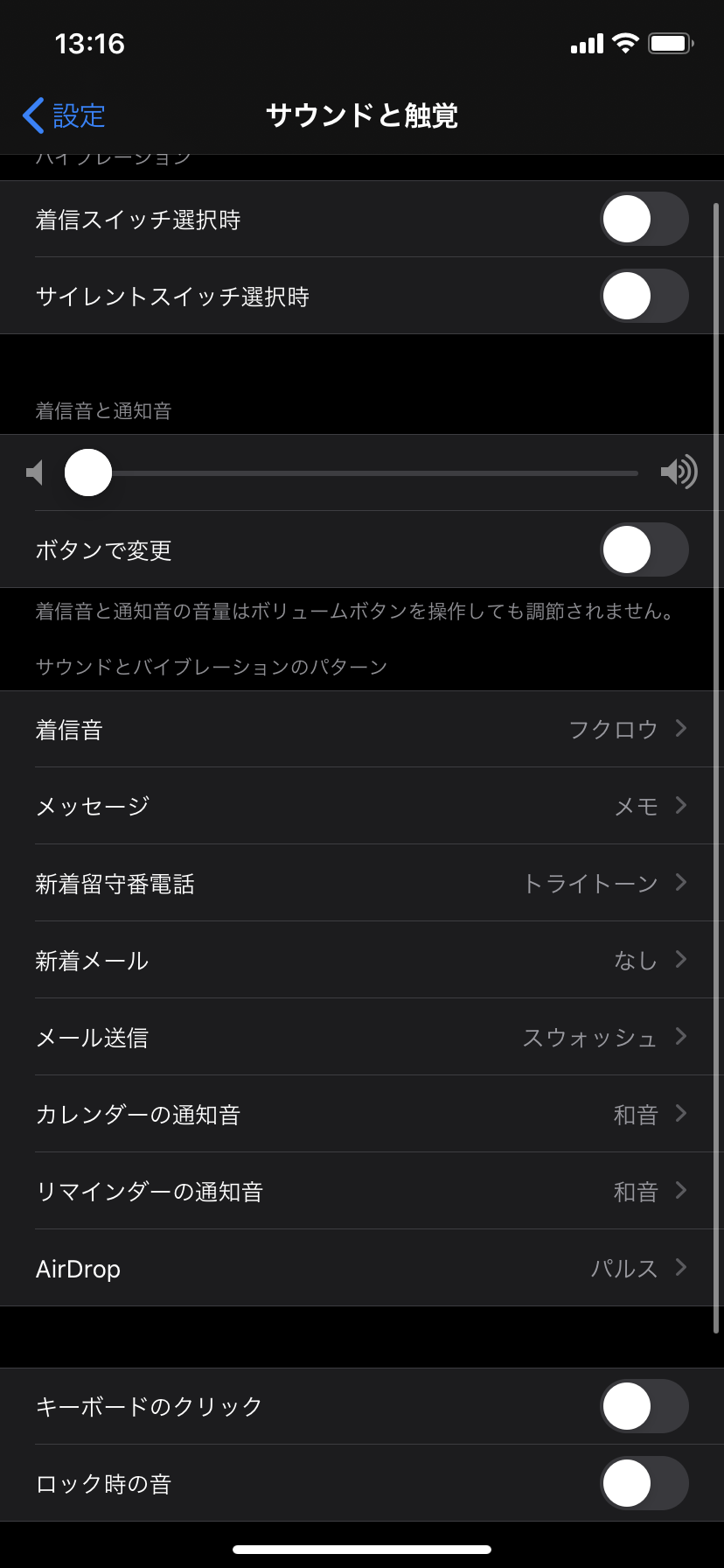Open 新着メール sound settings
The width and height of the screenshot is (724, 1568).
(x=362, y=960)
